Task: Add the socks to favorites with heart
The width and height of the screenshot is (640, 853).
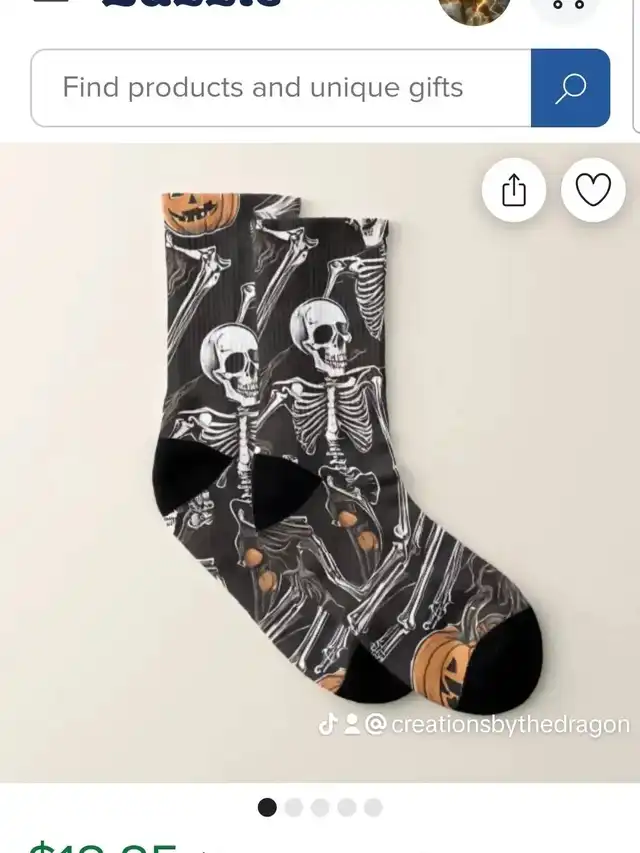Action: (593, 190)
